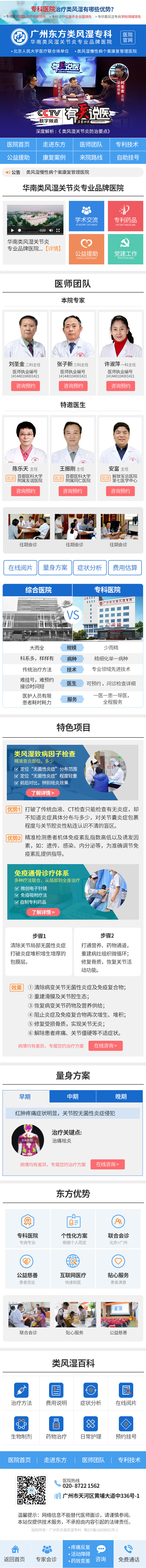Open 自助挂号 in top navigation
The width and height of the screenshot is (146, 1568).
127,157
